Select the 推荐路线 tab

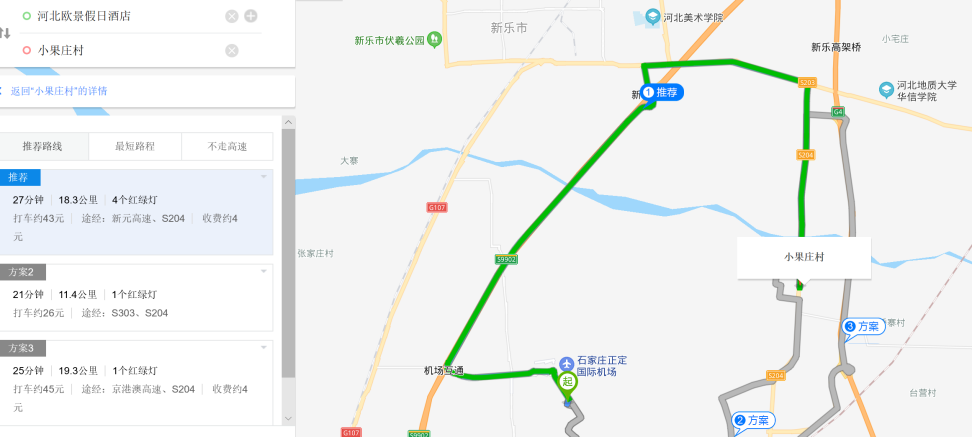coord(43,146)
